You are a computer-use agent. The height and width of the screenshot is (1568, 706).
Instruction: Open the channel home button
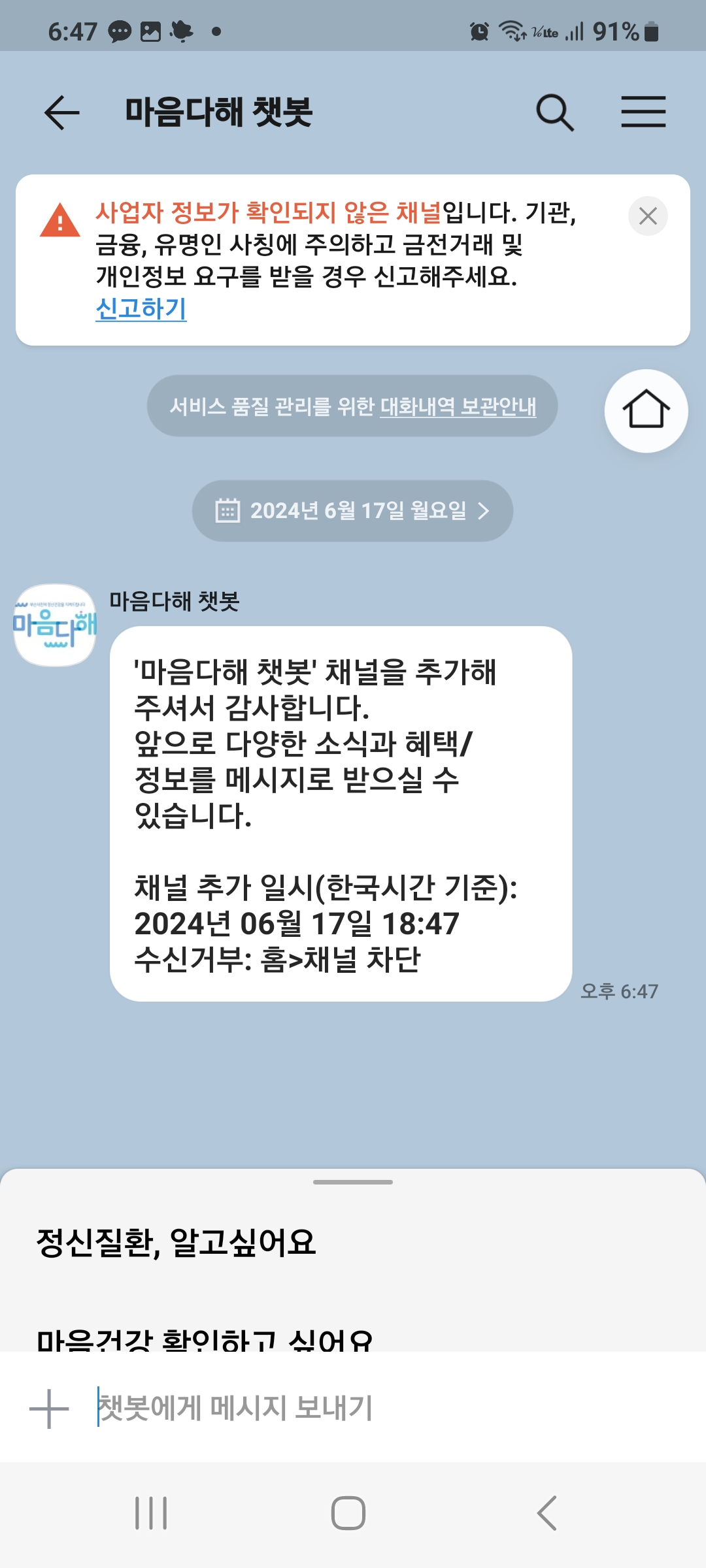pyautogui.click(x=646, y=411)
